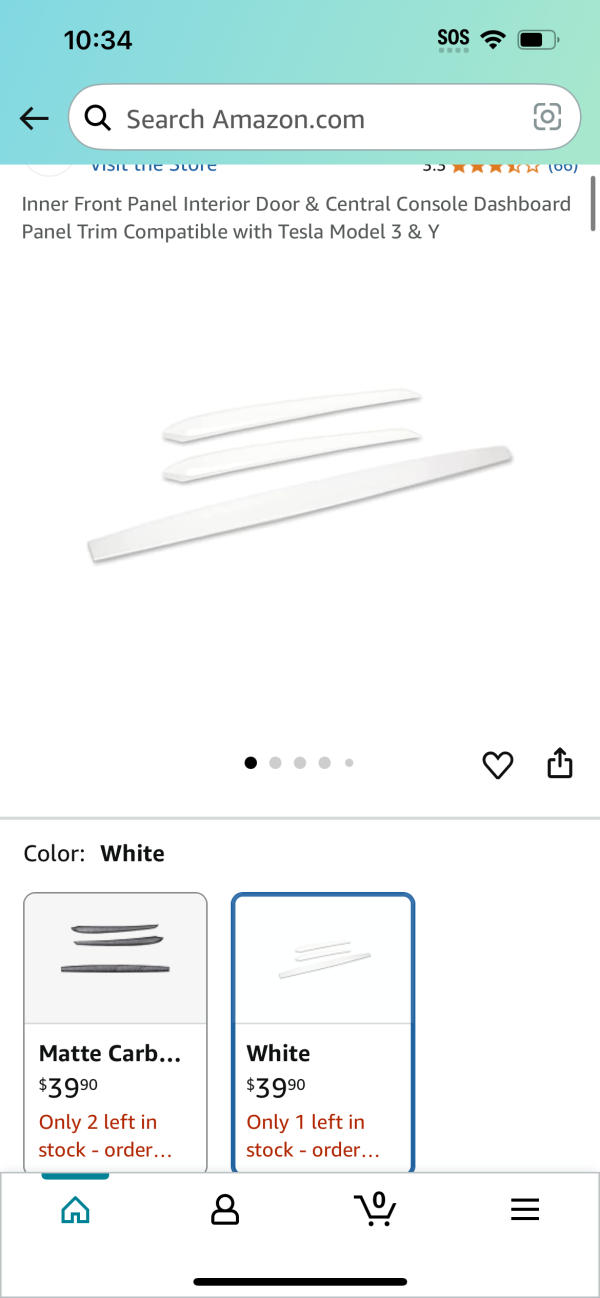Open the shopping cart tab

tap(375, 1210)
